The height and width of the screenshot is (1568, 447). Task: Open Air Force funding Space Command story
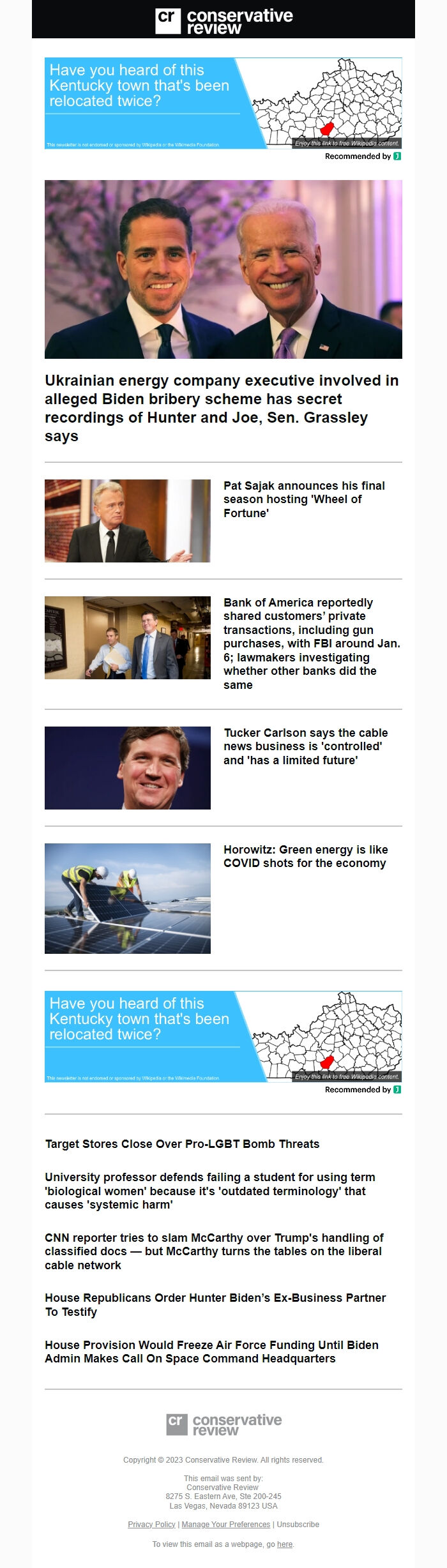[x=211, y=1352]
